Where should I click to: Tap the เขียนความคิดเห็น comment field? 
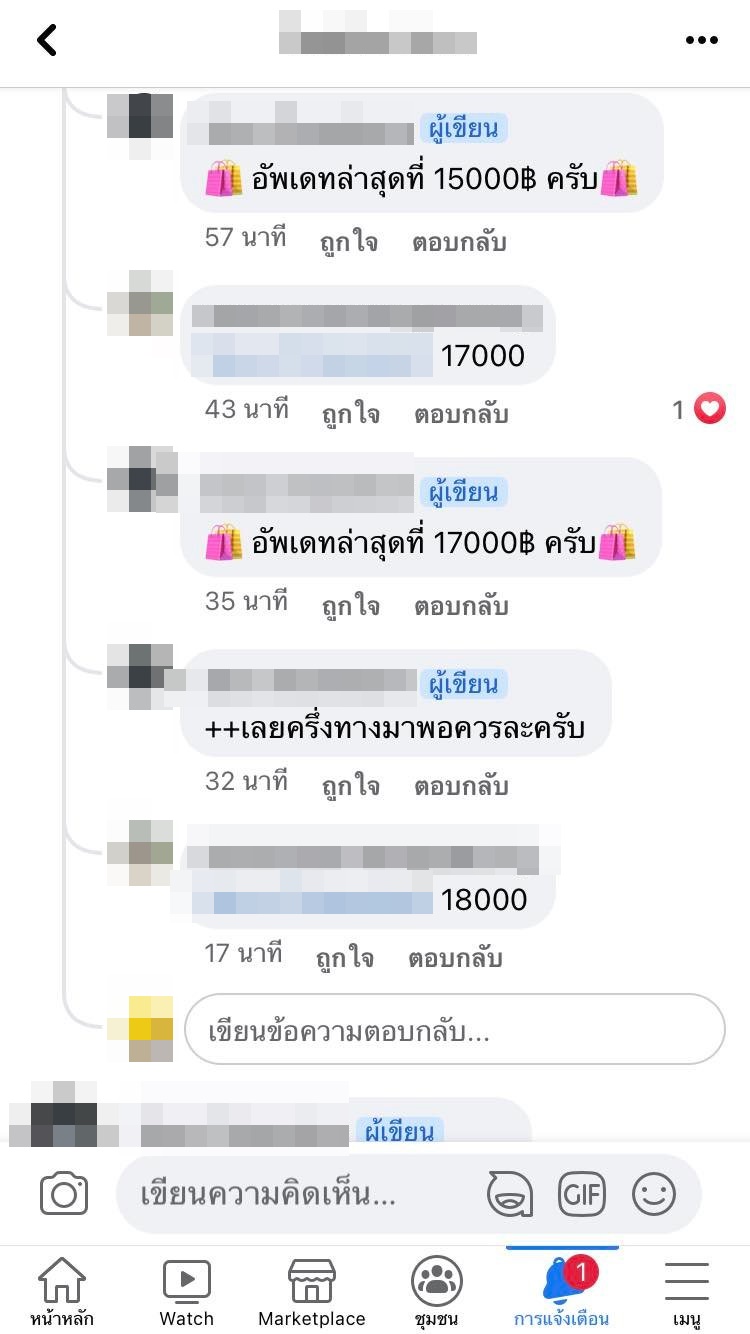coord(300,1193)
